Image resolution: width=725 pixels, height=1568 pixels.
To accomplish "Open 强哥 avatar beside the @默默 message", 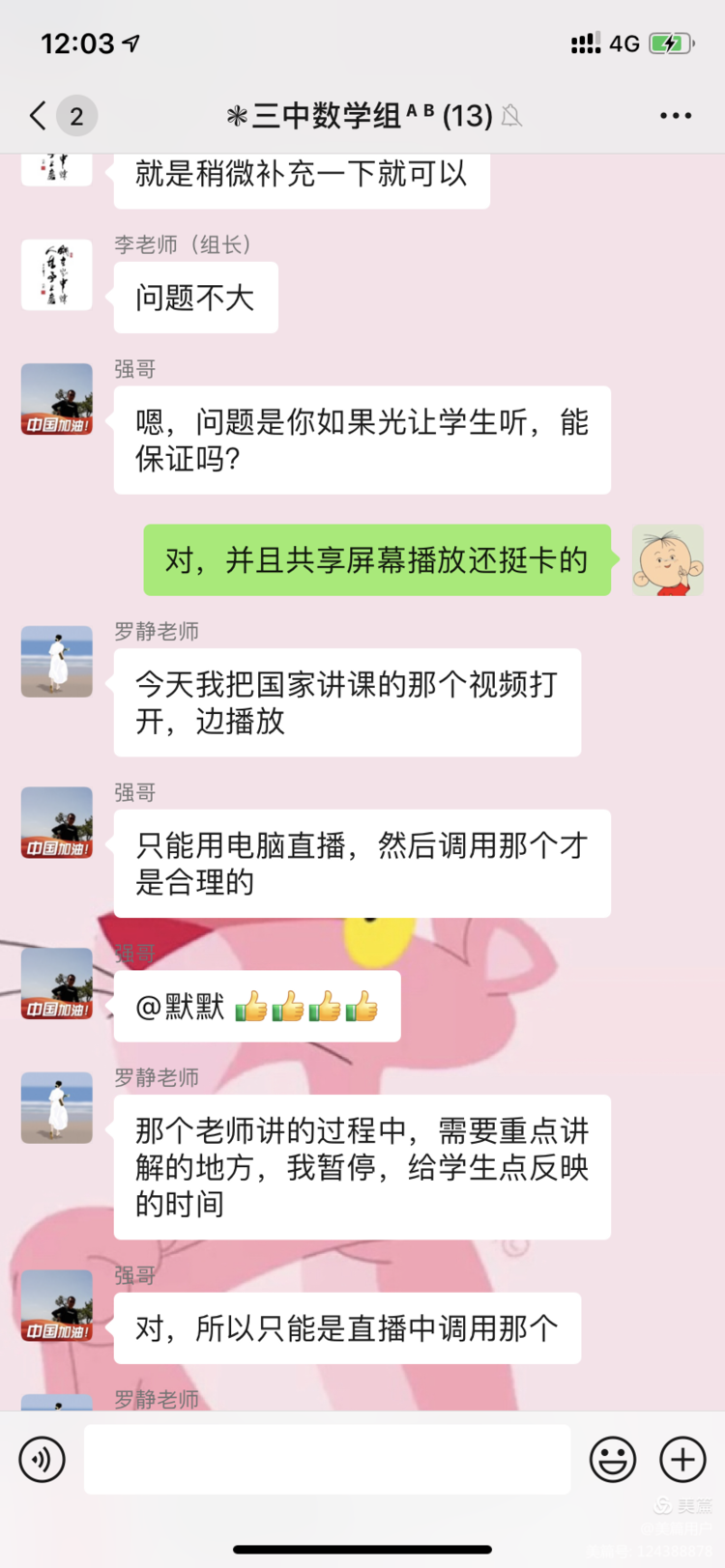I will [x=57, y=984].
